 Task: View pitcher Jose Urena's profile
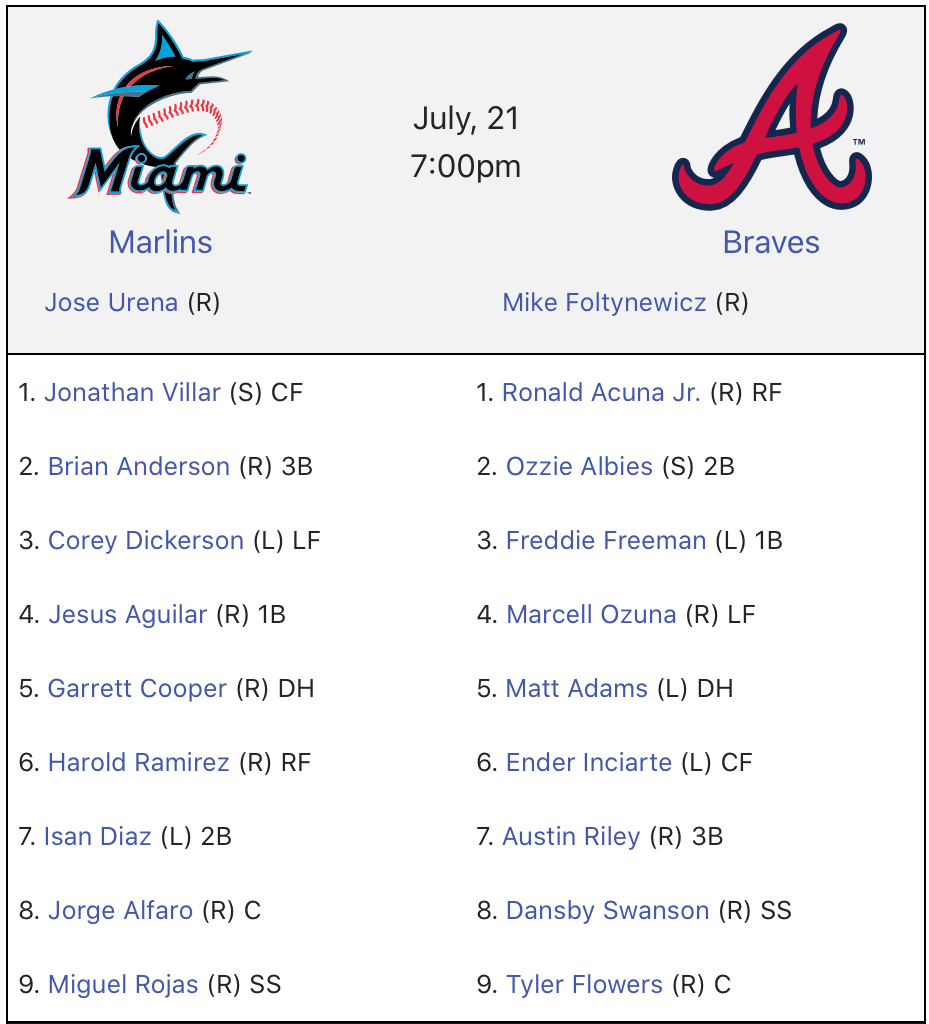point(111,302)
